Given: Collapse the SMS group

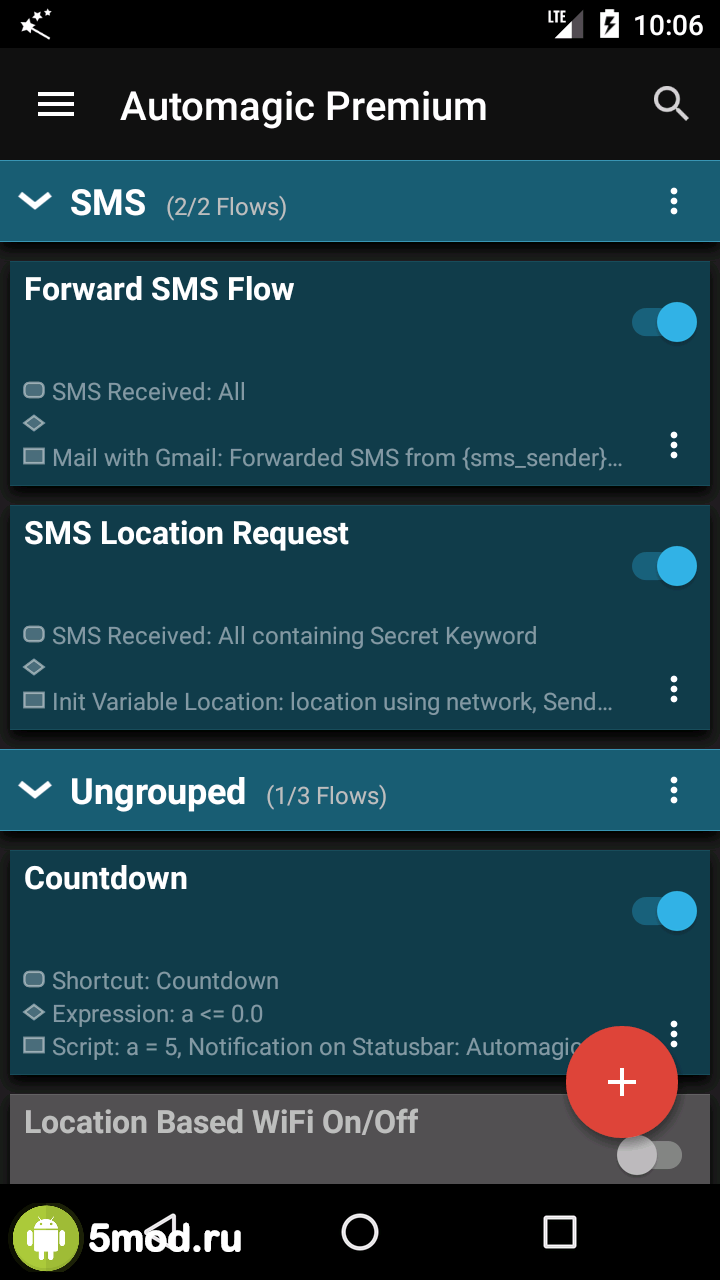Looking at the screenshot, I should [x=35, y=202].
